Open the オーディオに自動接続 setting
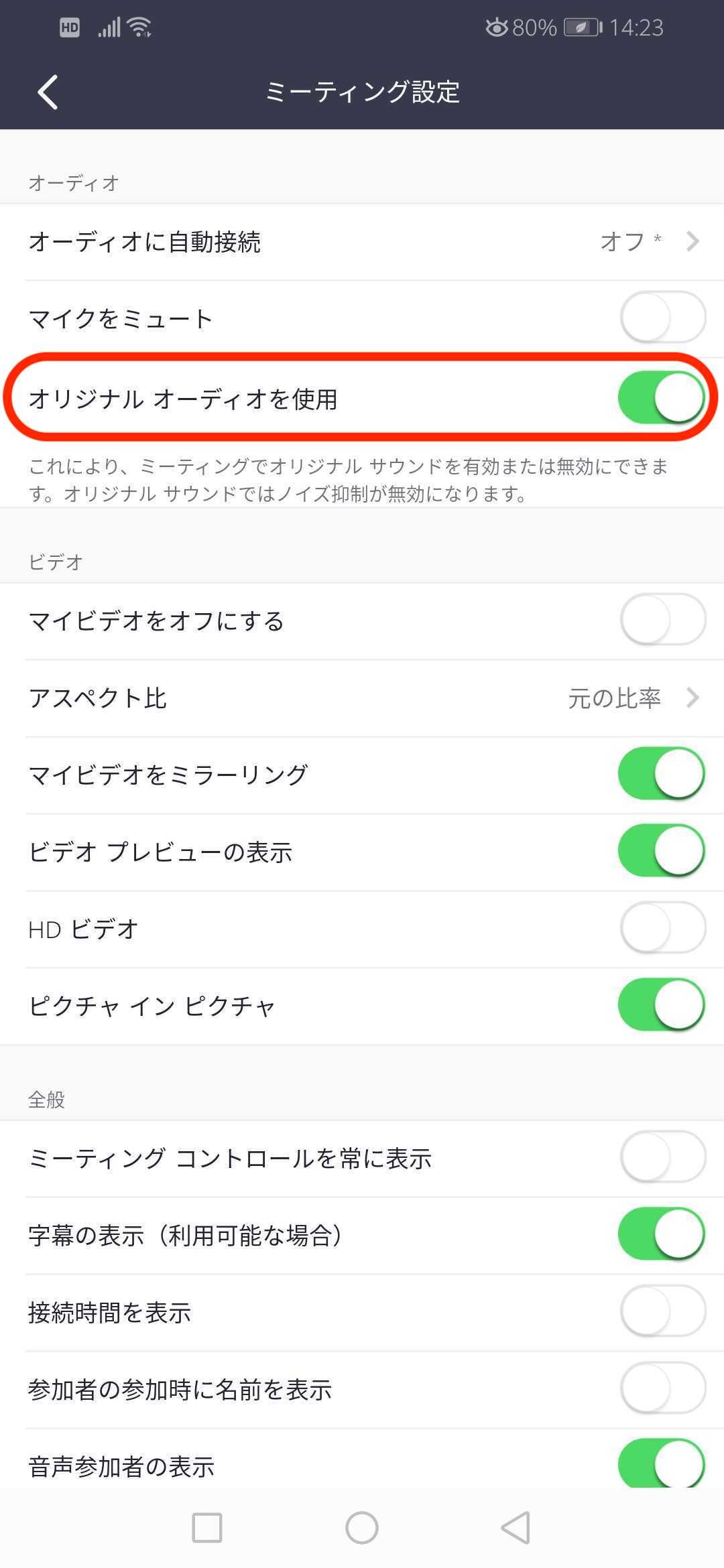 pyautogui.click(x=362, y=242)
